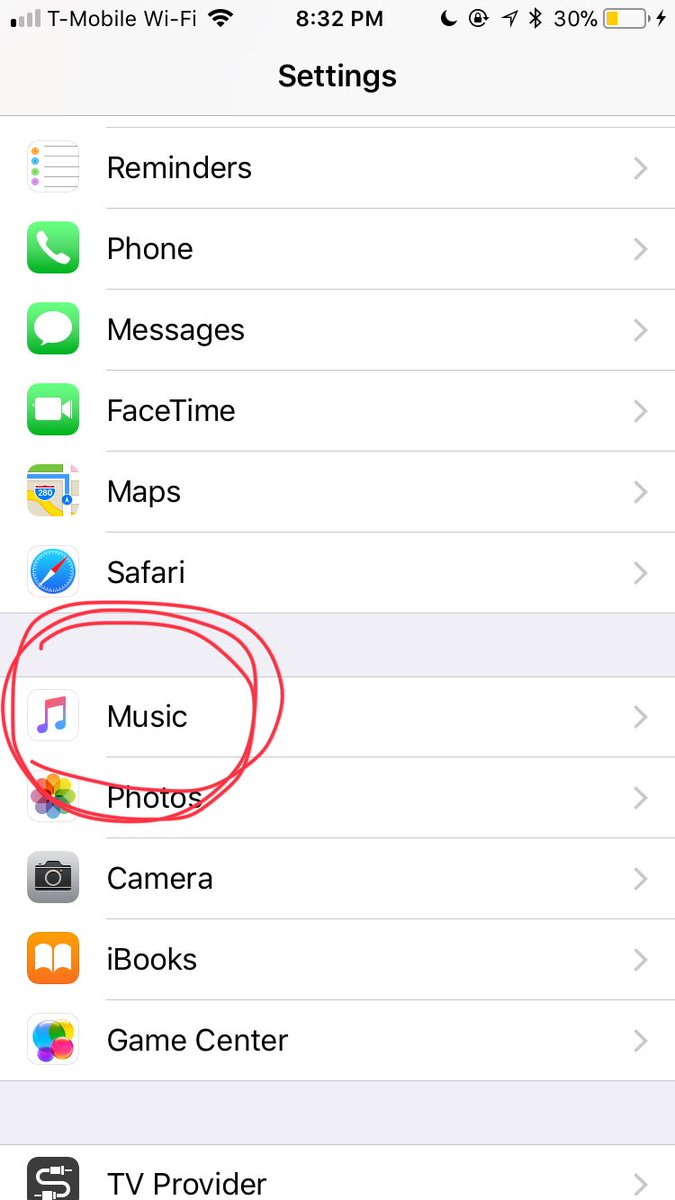The height and width of the screenshot is (1200, 675).
Task: Tap the Safari settings row
Action: click(337, 573)
